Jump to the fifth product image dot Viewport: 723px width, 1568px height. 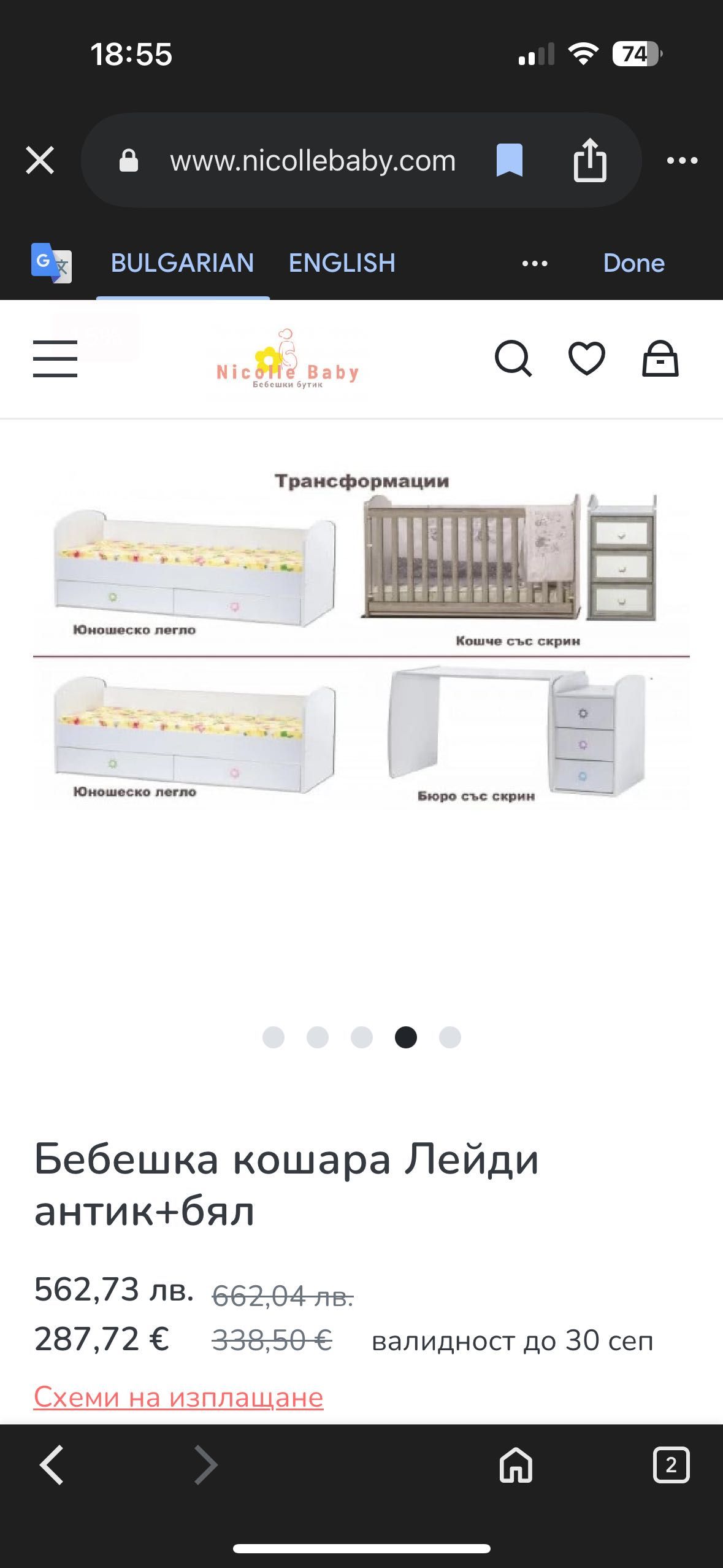[450, 1037]
